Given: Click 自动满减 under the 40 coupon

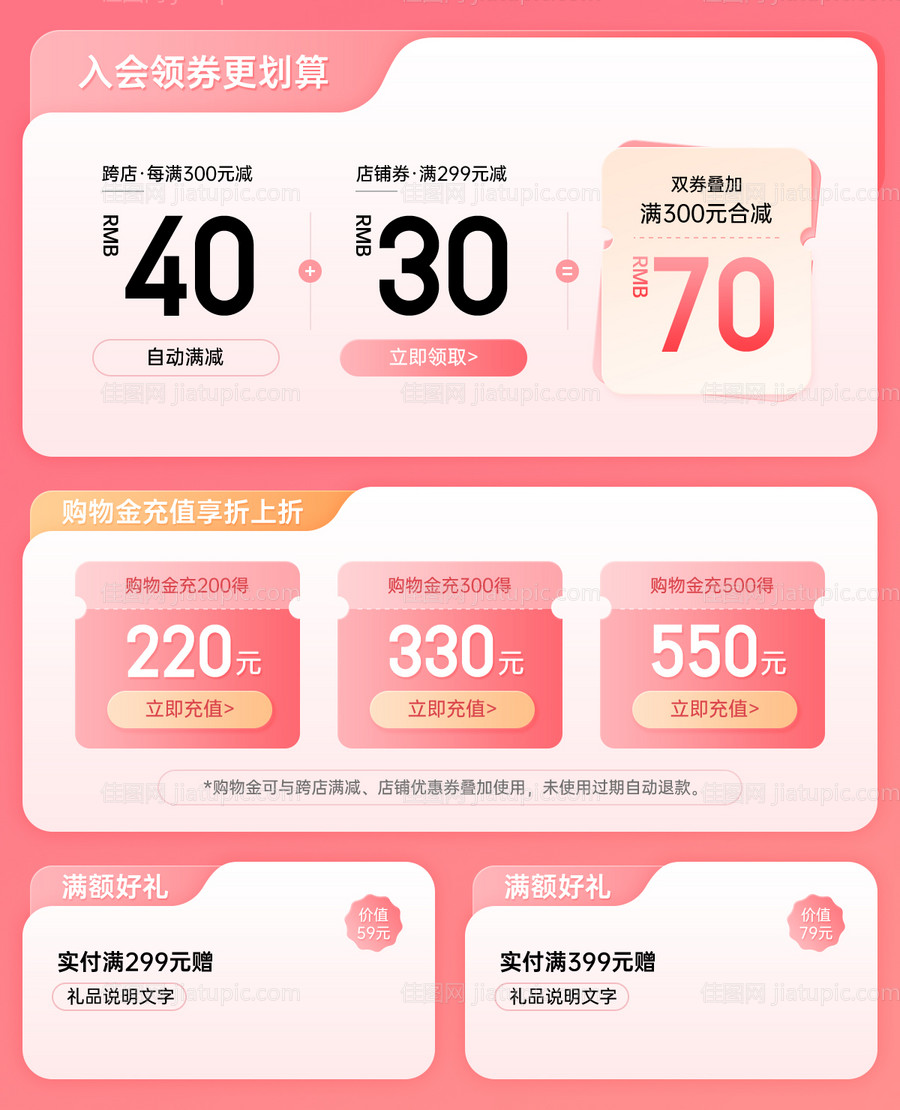Looking at the screenshot, I should click(185, 357).
